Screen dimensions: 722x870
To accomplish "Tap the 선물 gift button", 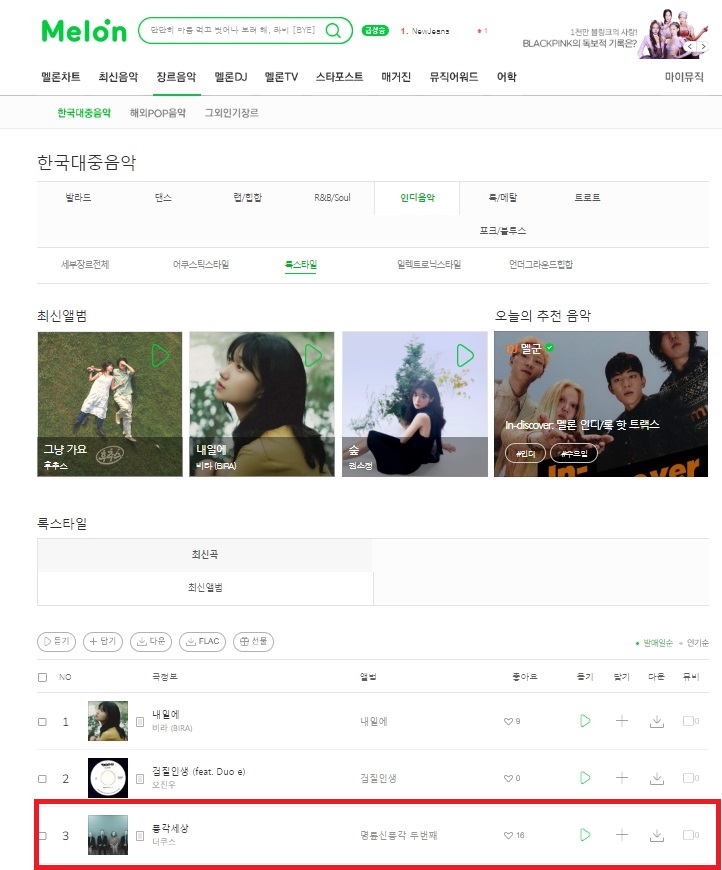I will pyautogui.click(x=253, y=642).
